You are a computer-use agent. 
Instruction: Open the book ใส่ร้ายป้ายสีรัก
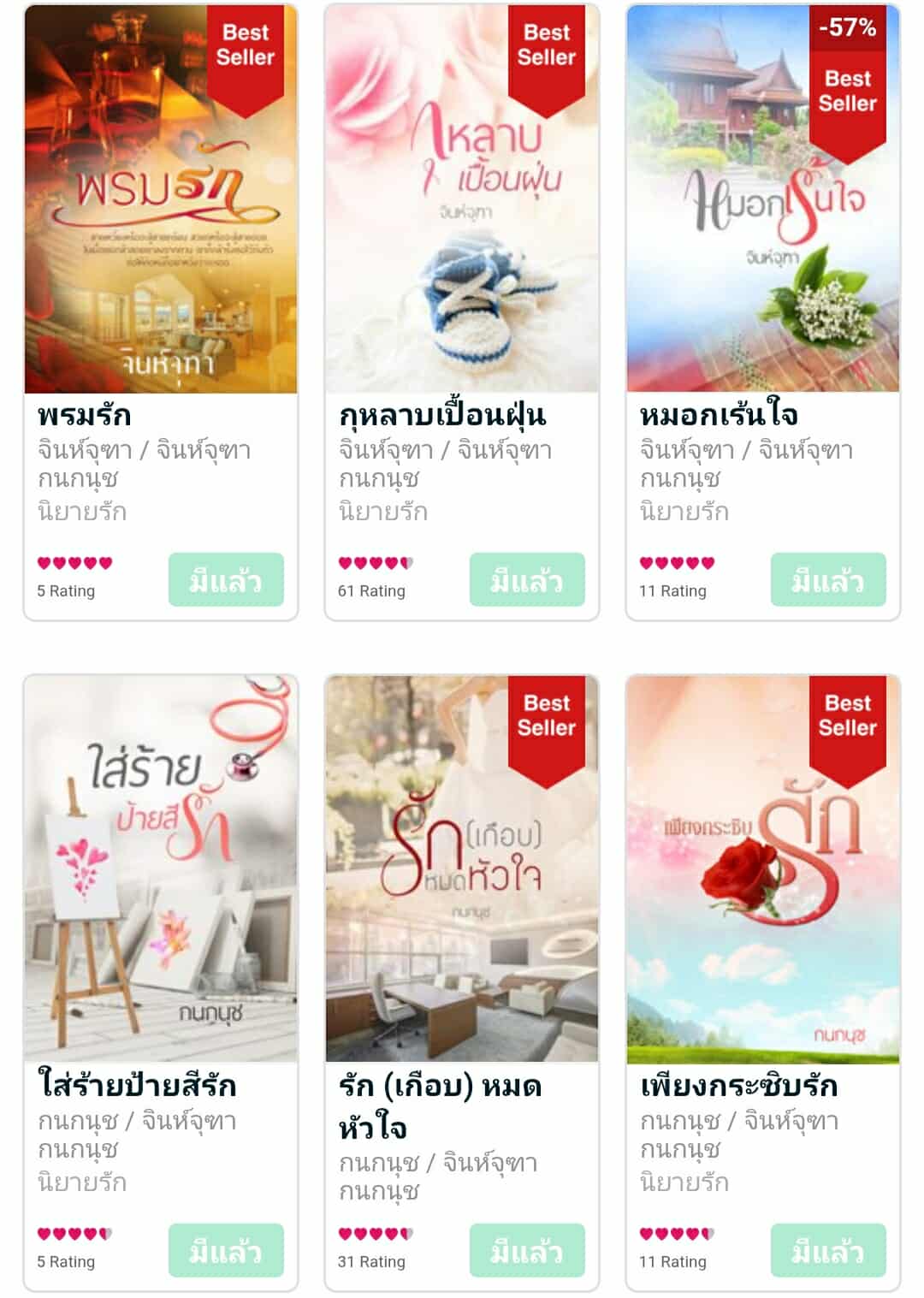161,868
